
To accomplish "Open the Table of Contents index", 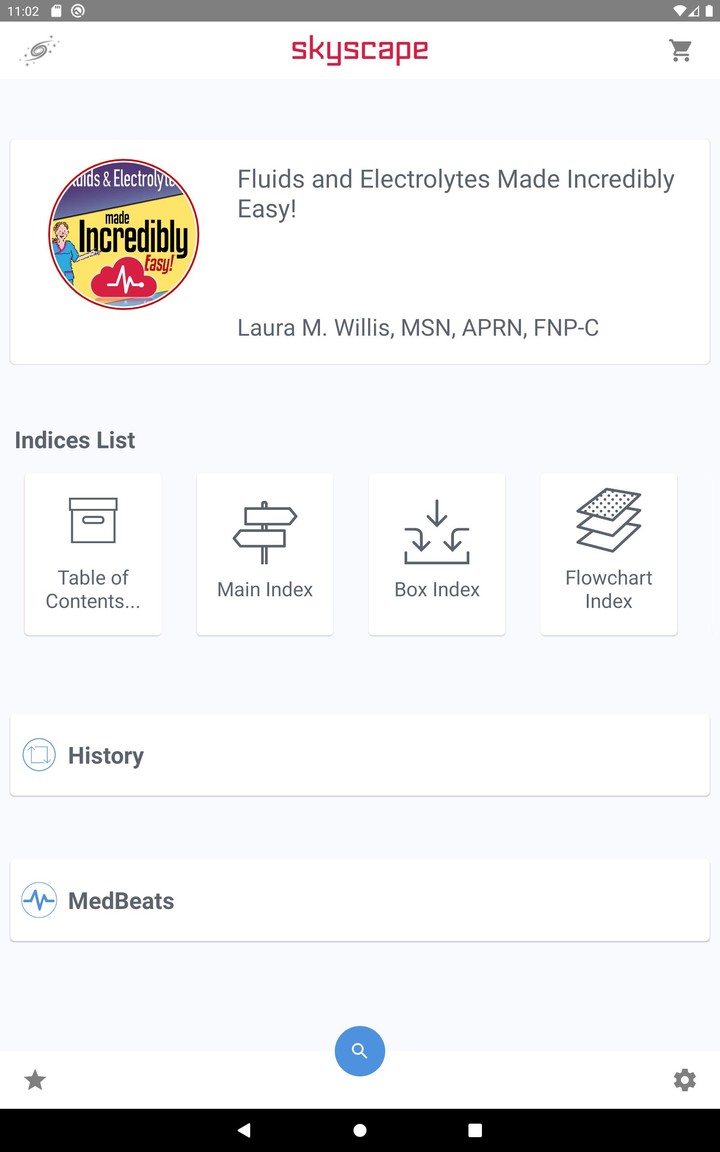I will pyautogui.click(x=93, y=554).
